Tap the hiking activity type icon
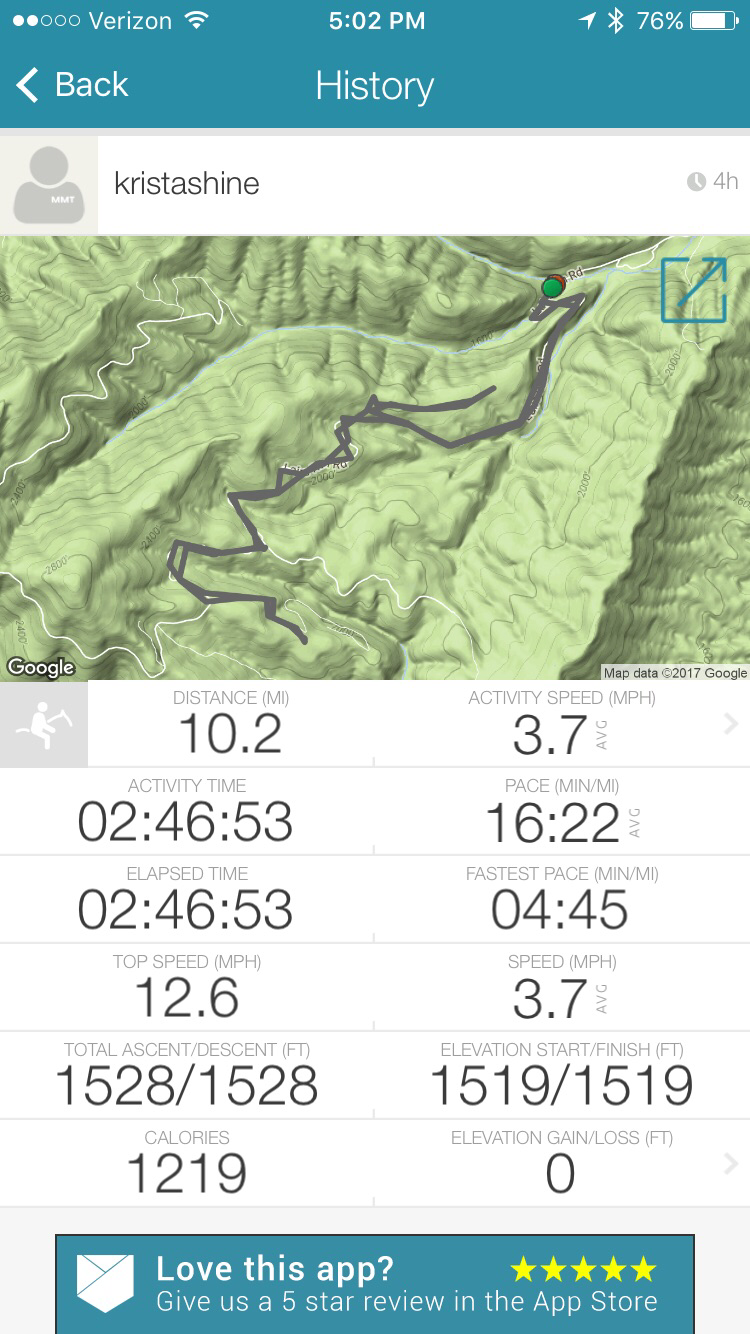Viewport: 750px width, 1334px height. point(44,724)
